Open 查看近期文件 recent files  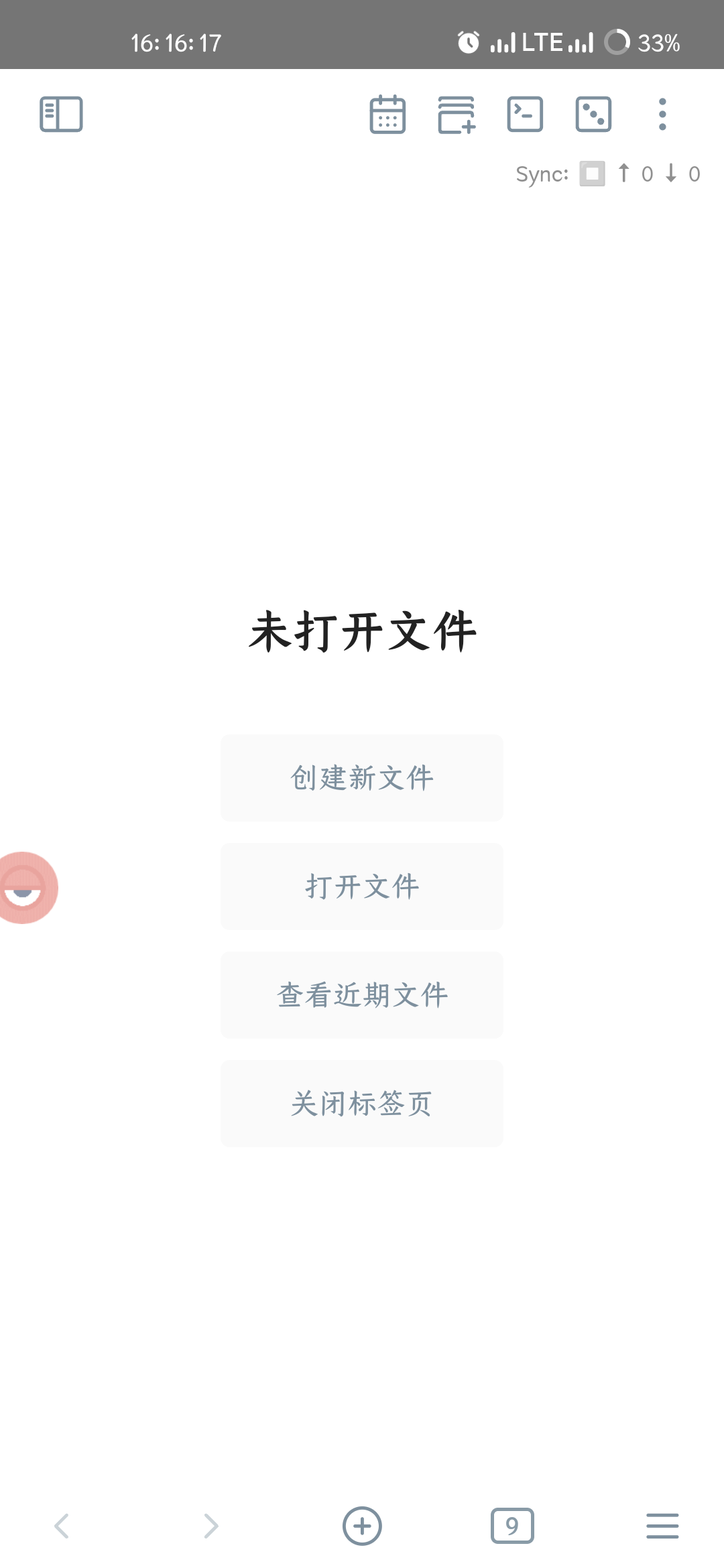click(x=362, y=995)
